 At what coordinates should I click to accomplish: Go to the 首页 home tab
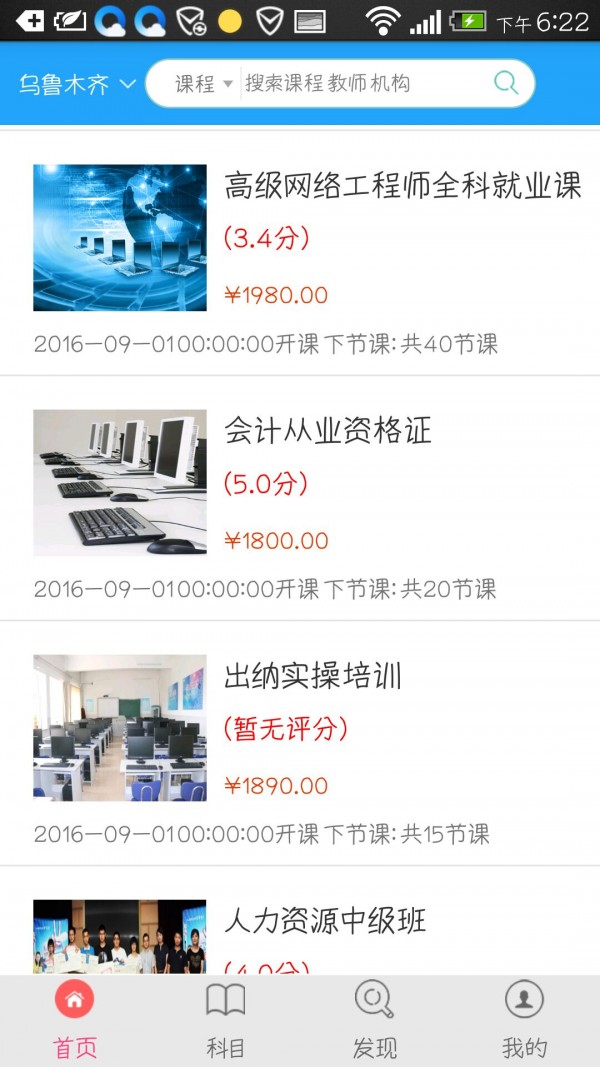75,1021
